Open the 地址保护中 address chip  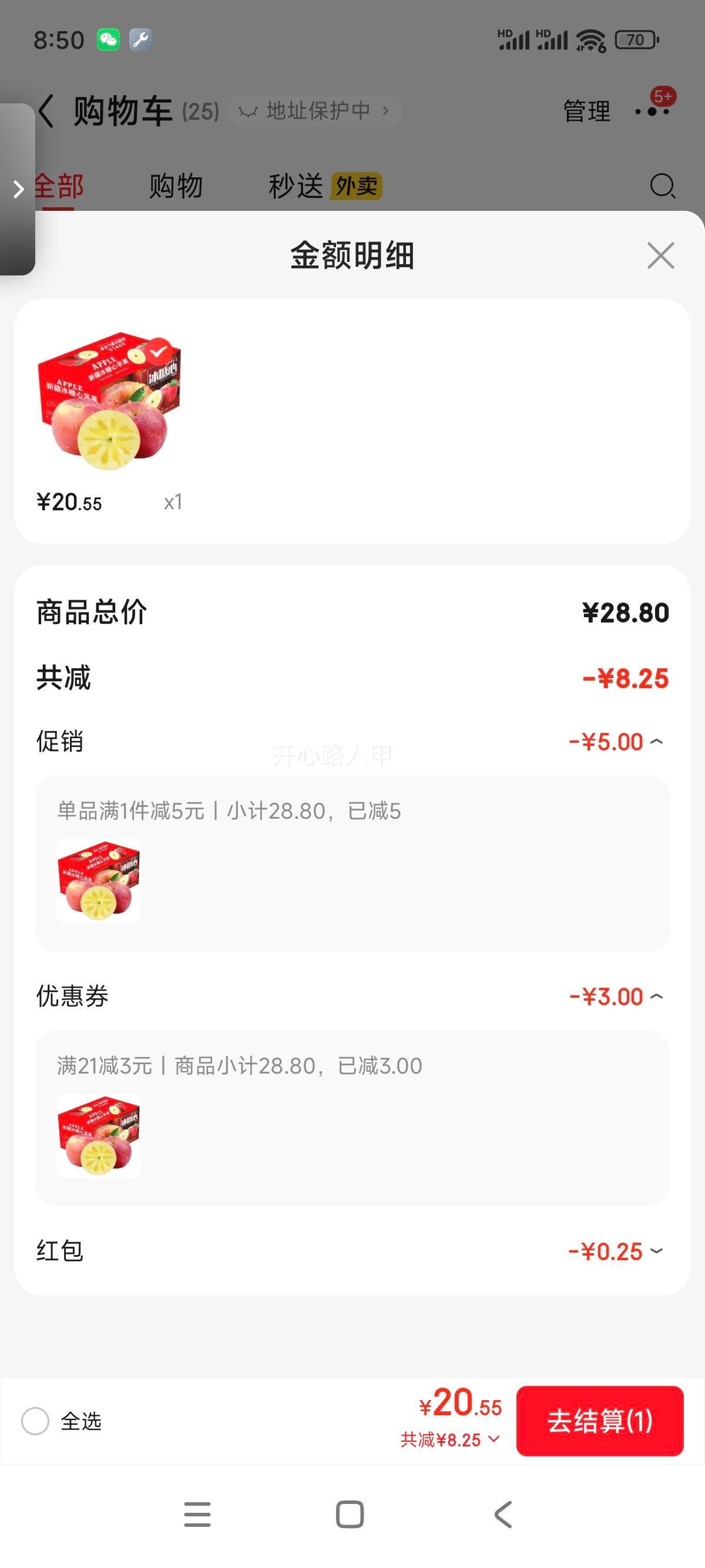tap(314, 111)
